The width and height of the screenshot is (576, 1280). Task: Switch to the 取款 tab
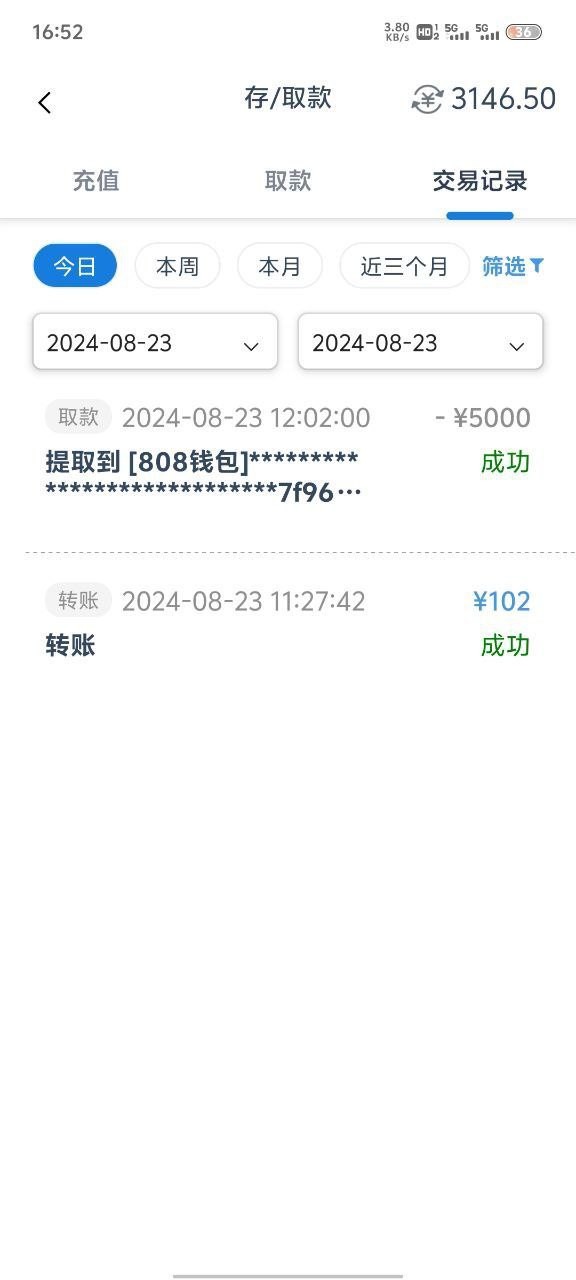(x=288, y=181)
